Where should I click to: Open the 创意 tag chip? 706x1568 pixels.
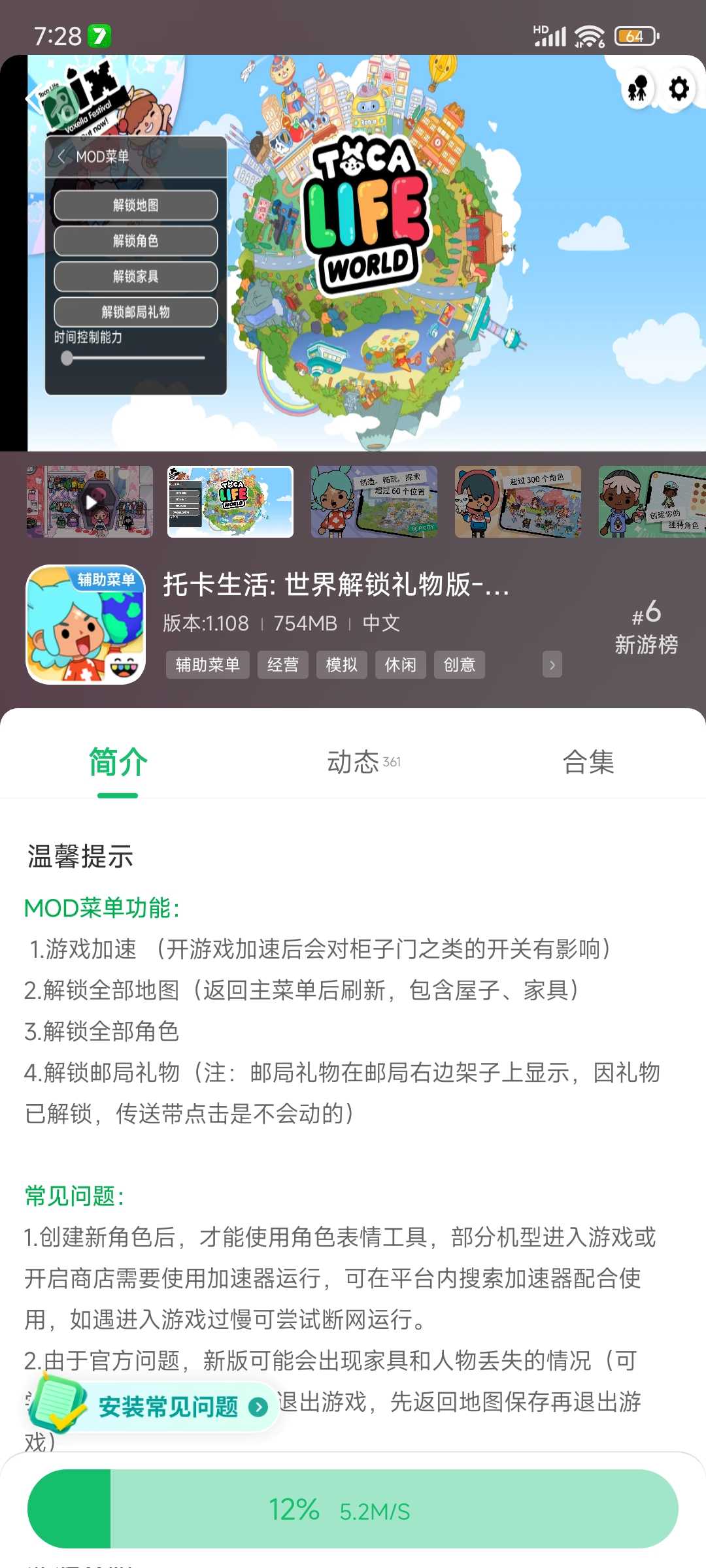pos(459,665)
